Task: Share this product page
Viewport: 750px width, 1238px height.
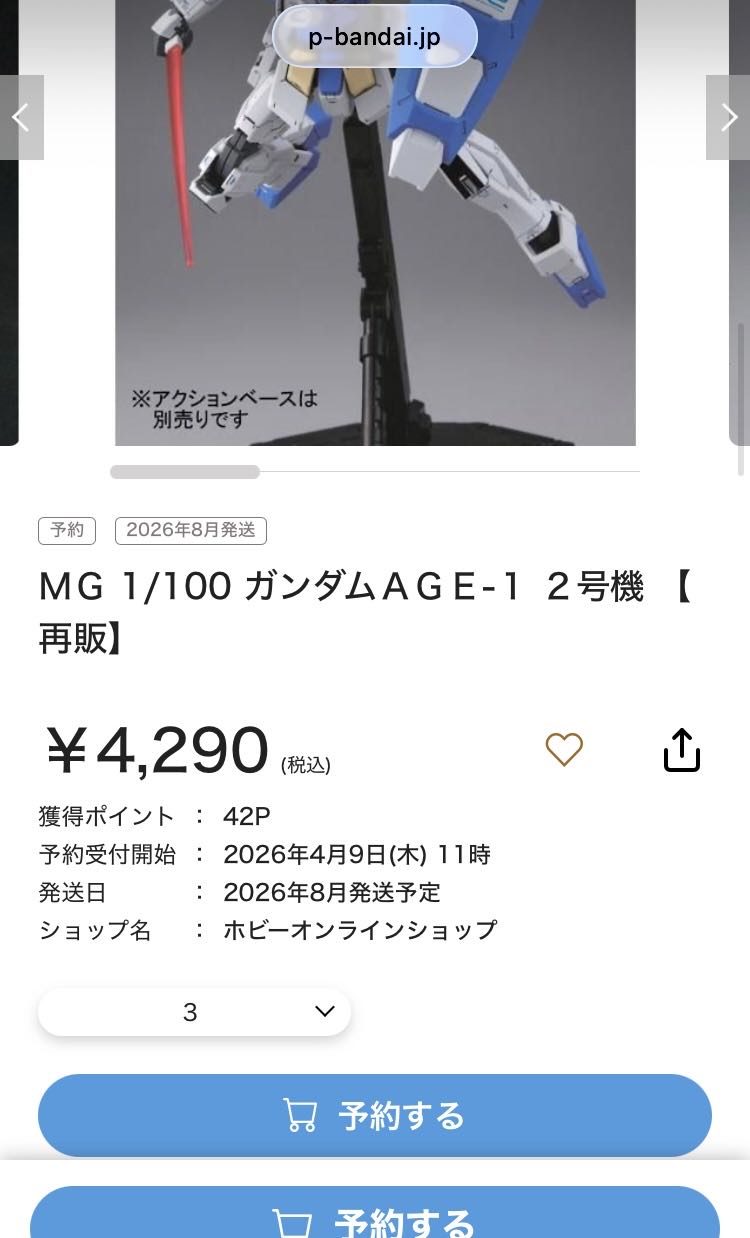Action: click(x=682, y=749)
